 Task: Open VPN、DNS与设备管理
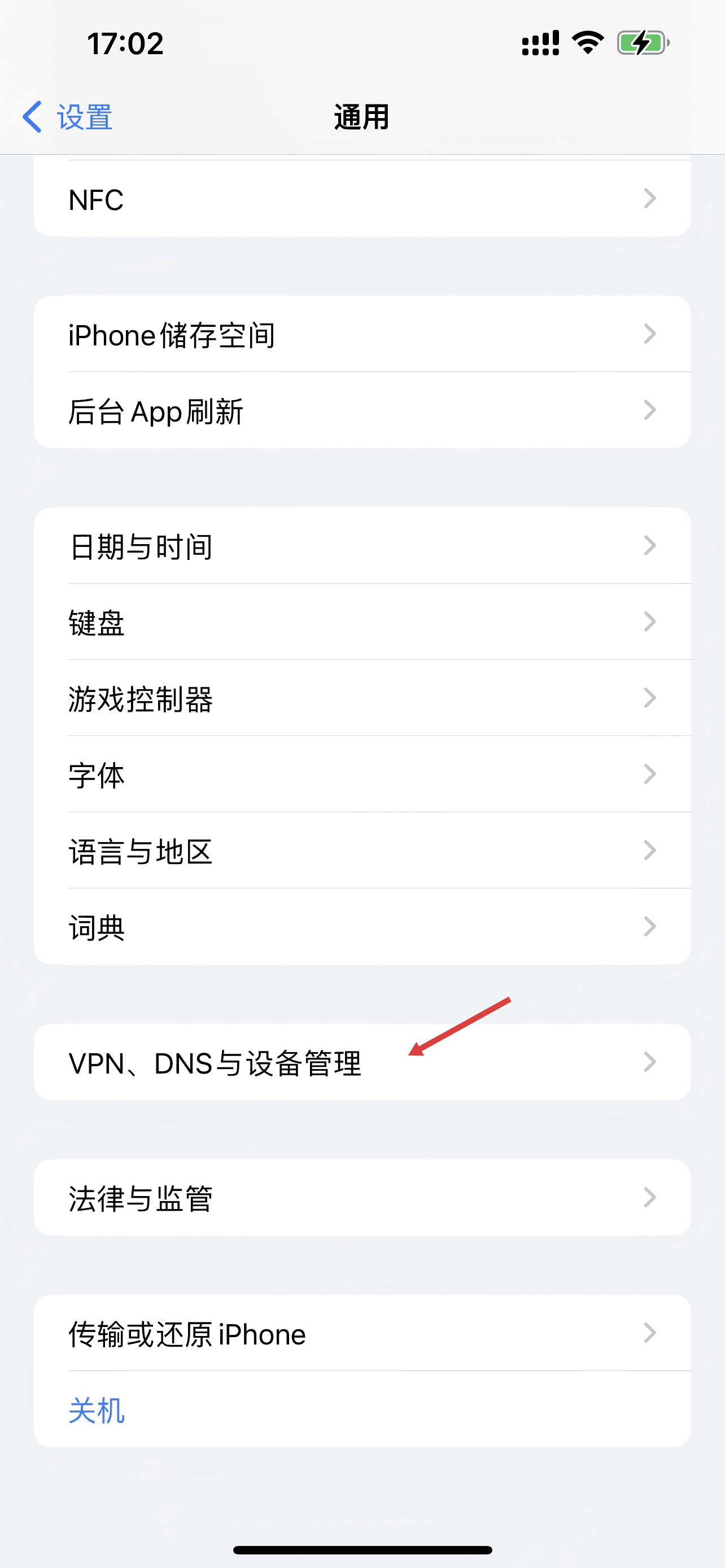(x=361, y=1062)
